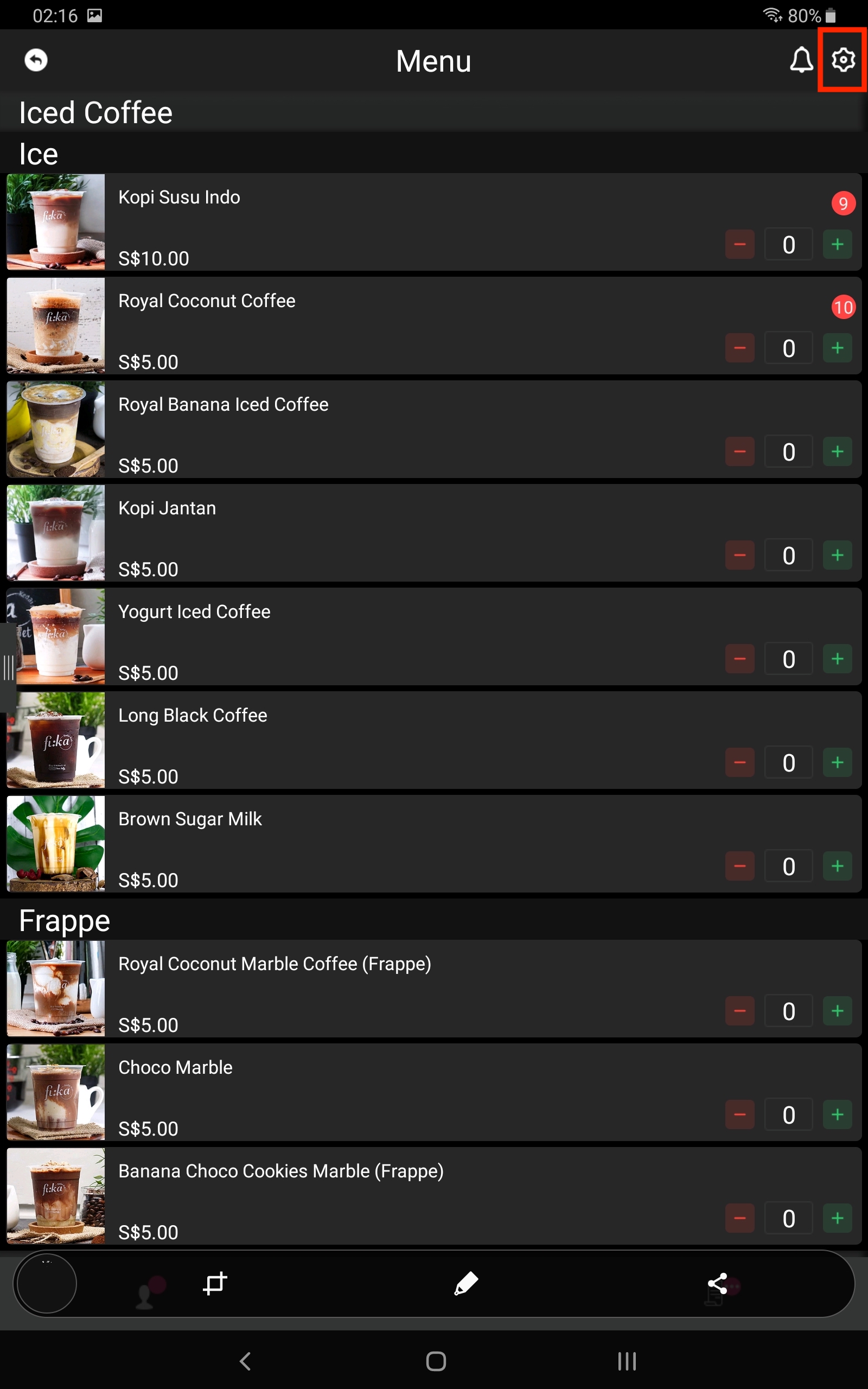Image resolution: width=868 pixels, height=1389 pixels.
Task: Crop the screenshot with the crop tool
Action: tap(215, 1283)
